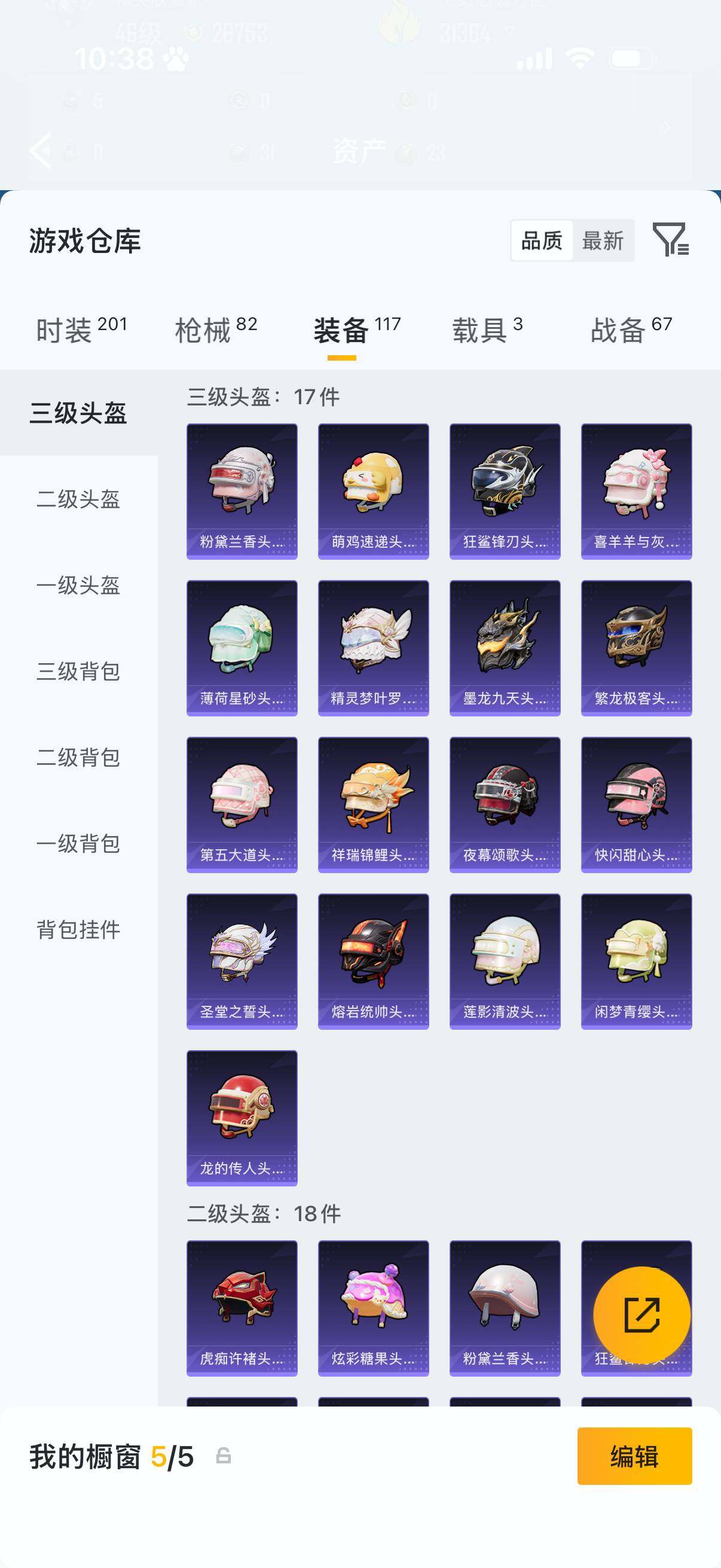This screenshot has height=1568, width=721.
Task: Expand 资产 details via the chevron
Action: click(x=665, y=128)
